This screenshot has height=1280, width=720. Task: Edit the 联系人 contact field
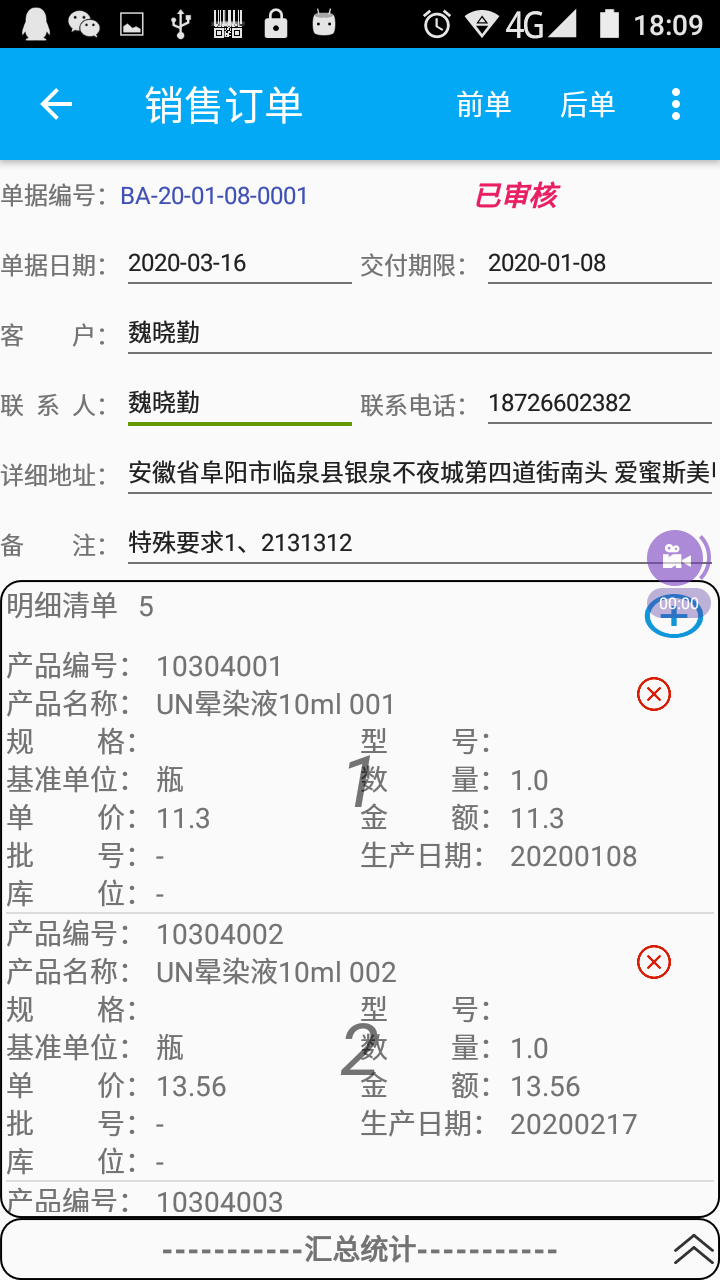[x=239, y=404]
